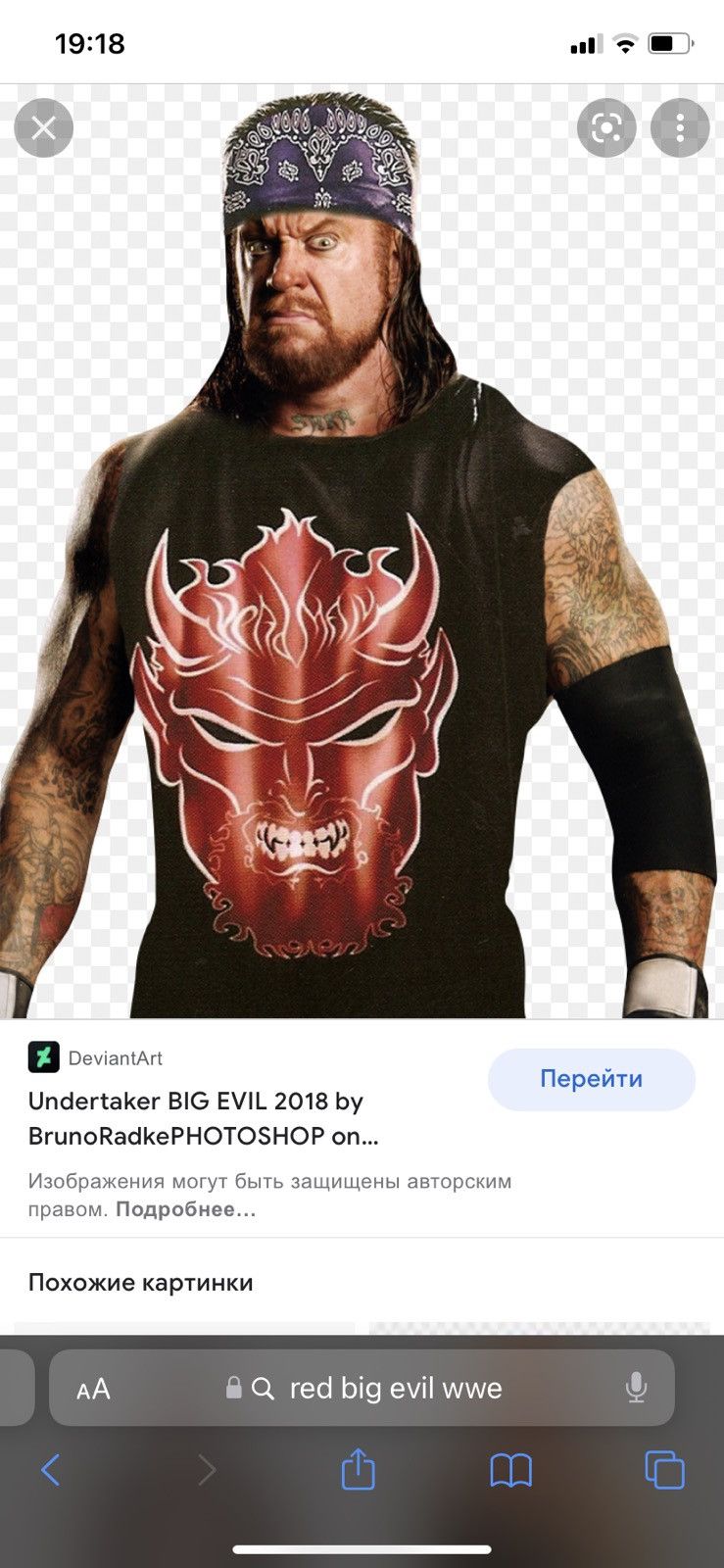724x1568 pixels.
Task: Open the AA page settings menu
Action: tap(93, 1389)
